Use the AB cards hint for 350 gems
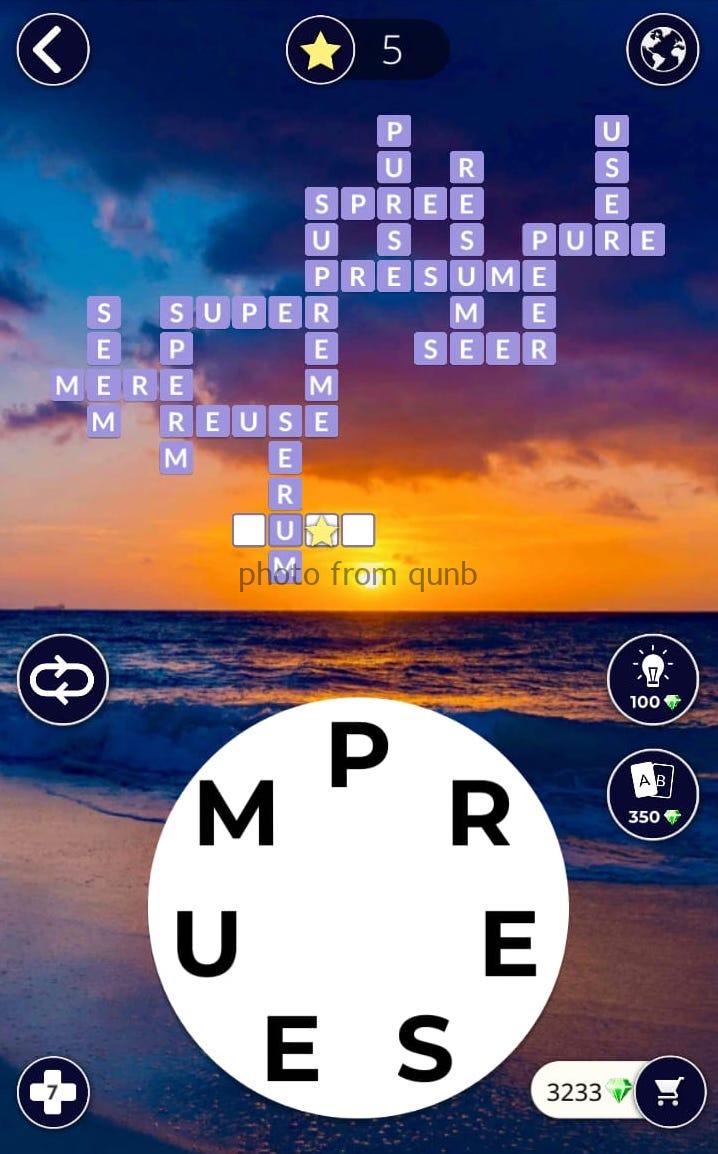This screenshot has width=718, height=1154. pos(653,793)
